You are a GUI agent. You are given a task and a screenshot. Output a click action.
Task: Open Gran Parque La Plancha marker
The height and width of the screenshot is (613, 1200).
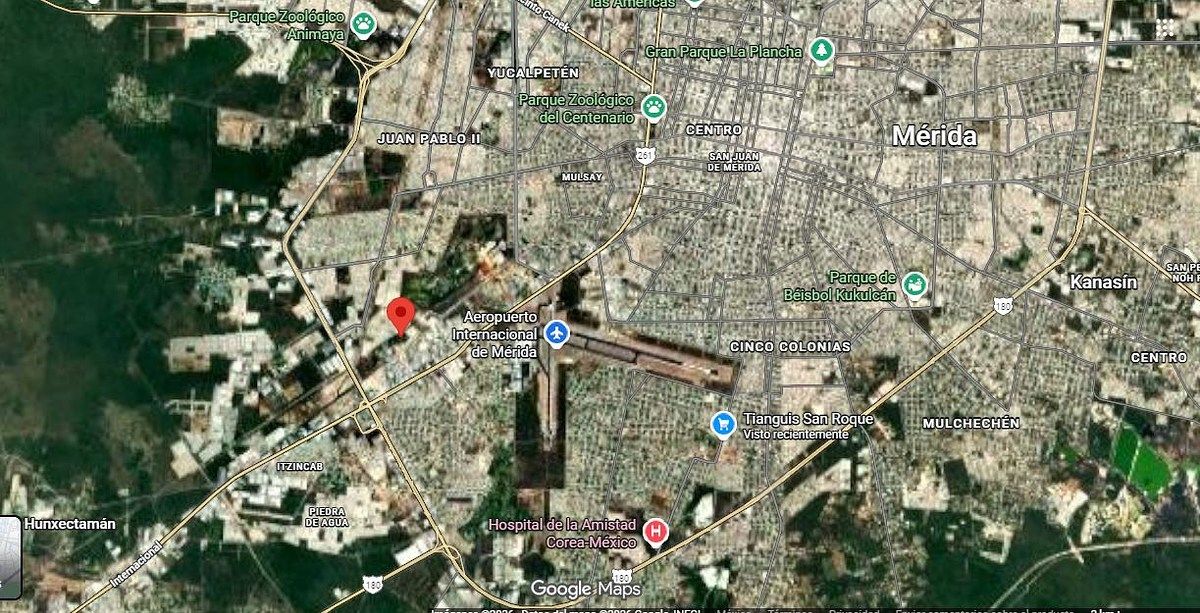[x=822, y=50]
